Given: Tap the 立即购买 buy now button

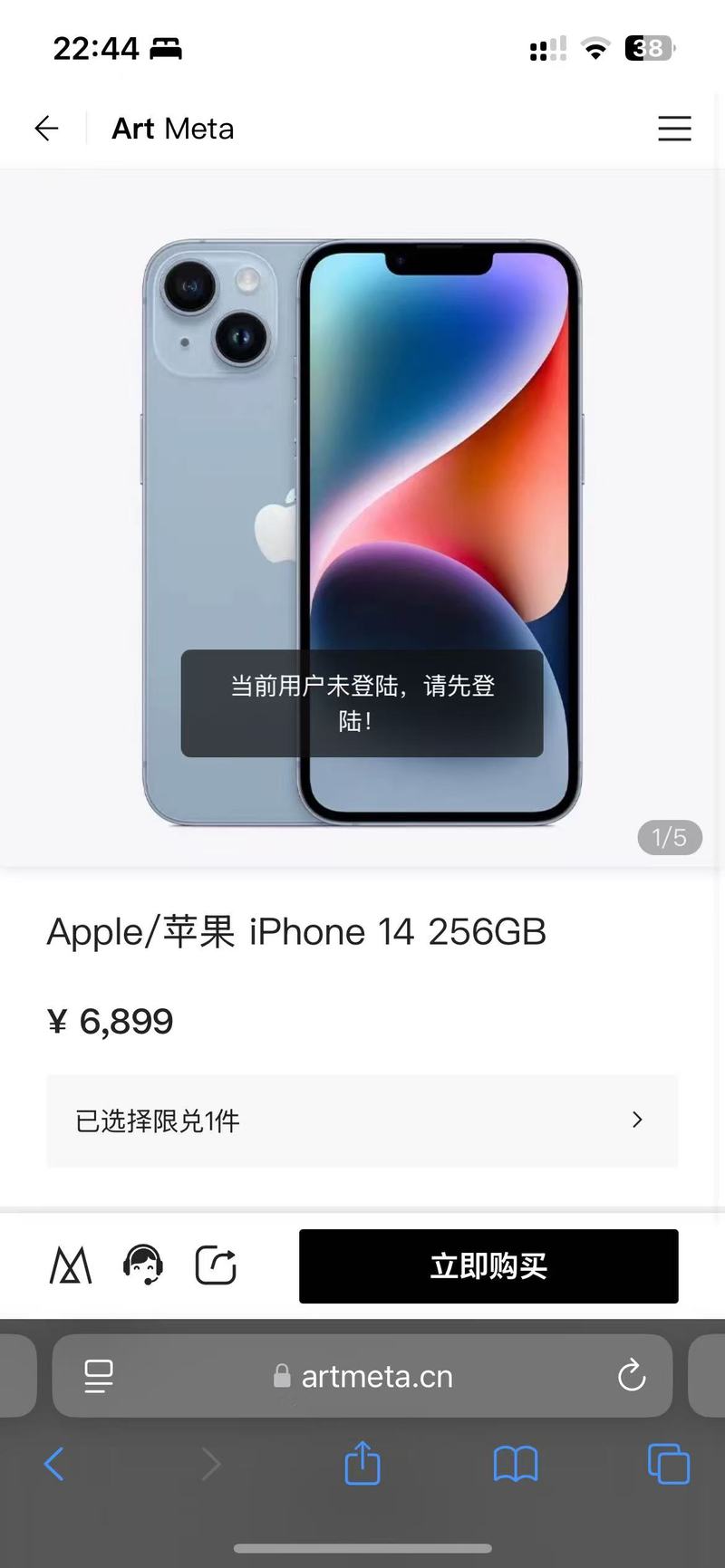Looking at the screenshot, I should click(x=488, y=1265).
